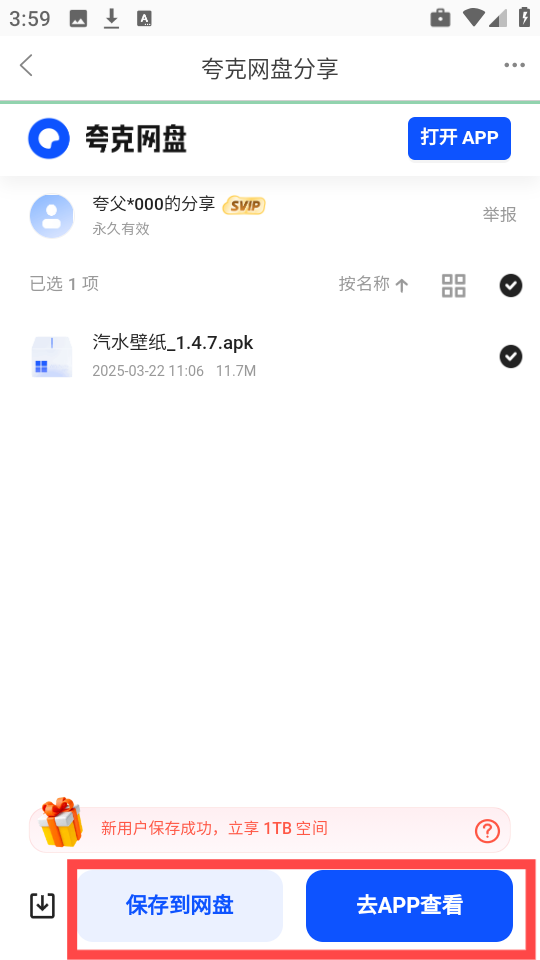The height and width of the screenshot is (960, 540).
Task: Toggle the select-all checkmark in header
Action: (x=511, y=285)
